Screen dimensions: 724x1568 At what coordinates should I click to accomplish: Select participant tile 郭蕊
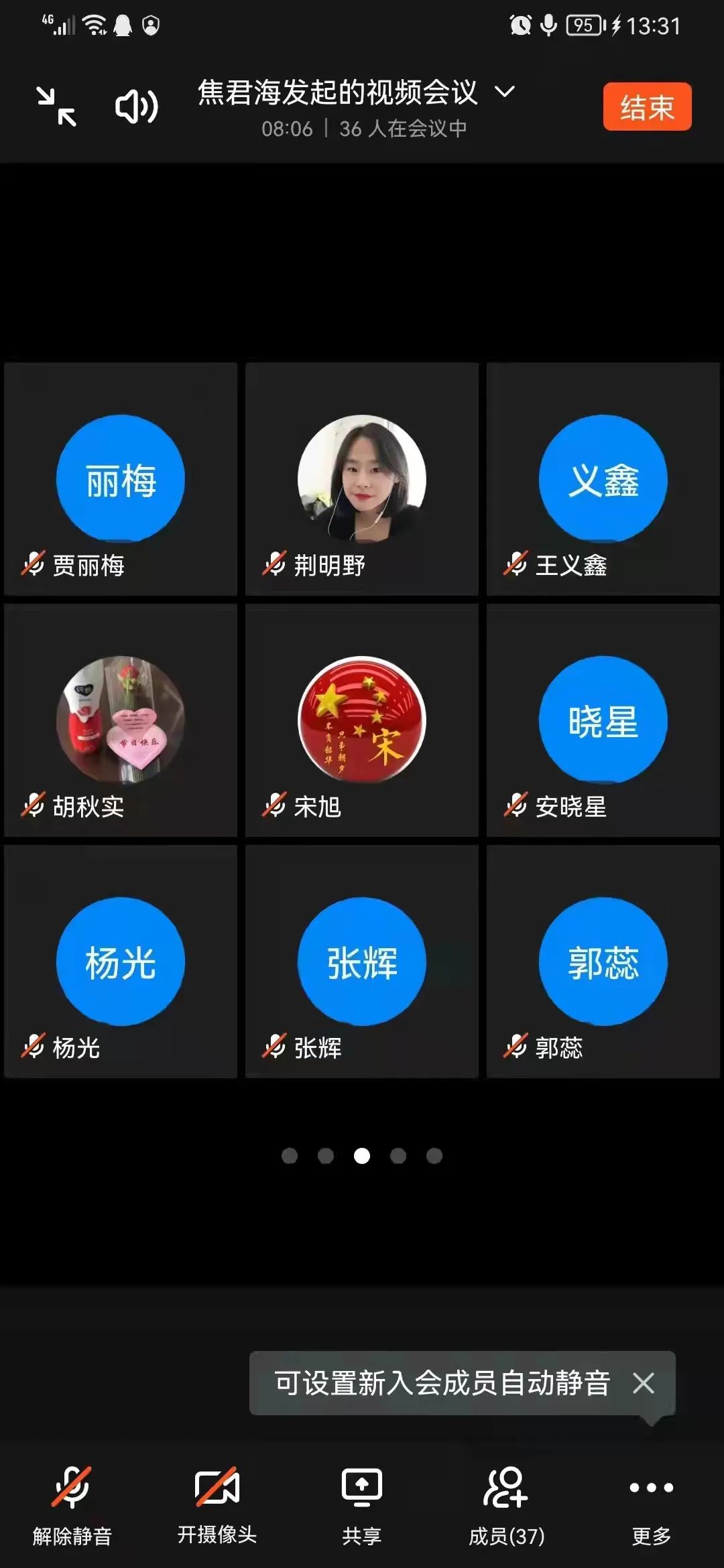[603, 962]
